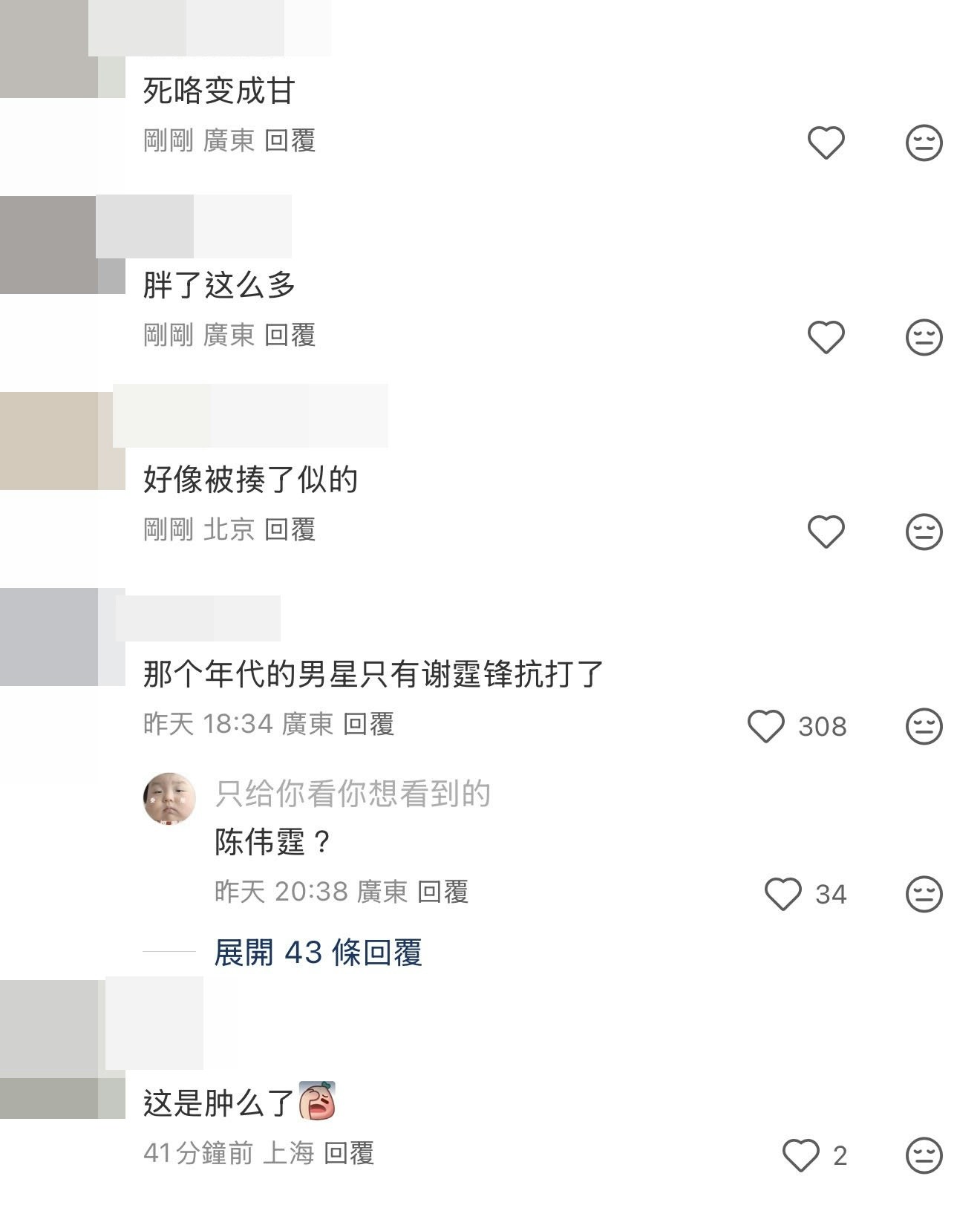Like the comment 死咯变成甘
The image size is (980, 1205).
tap(826, 143)
